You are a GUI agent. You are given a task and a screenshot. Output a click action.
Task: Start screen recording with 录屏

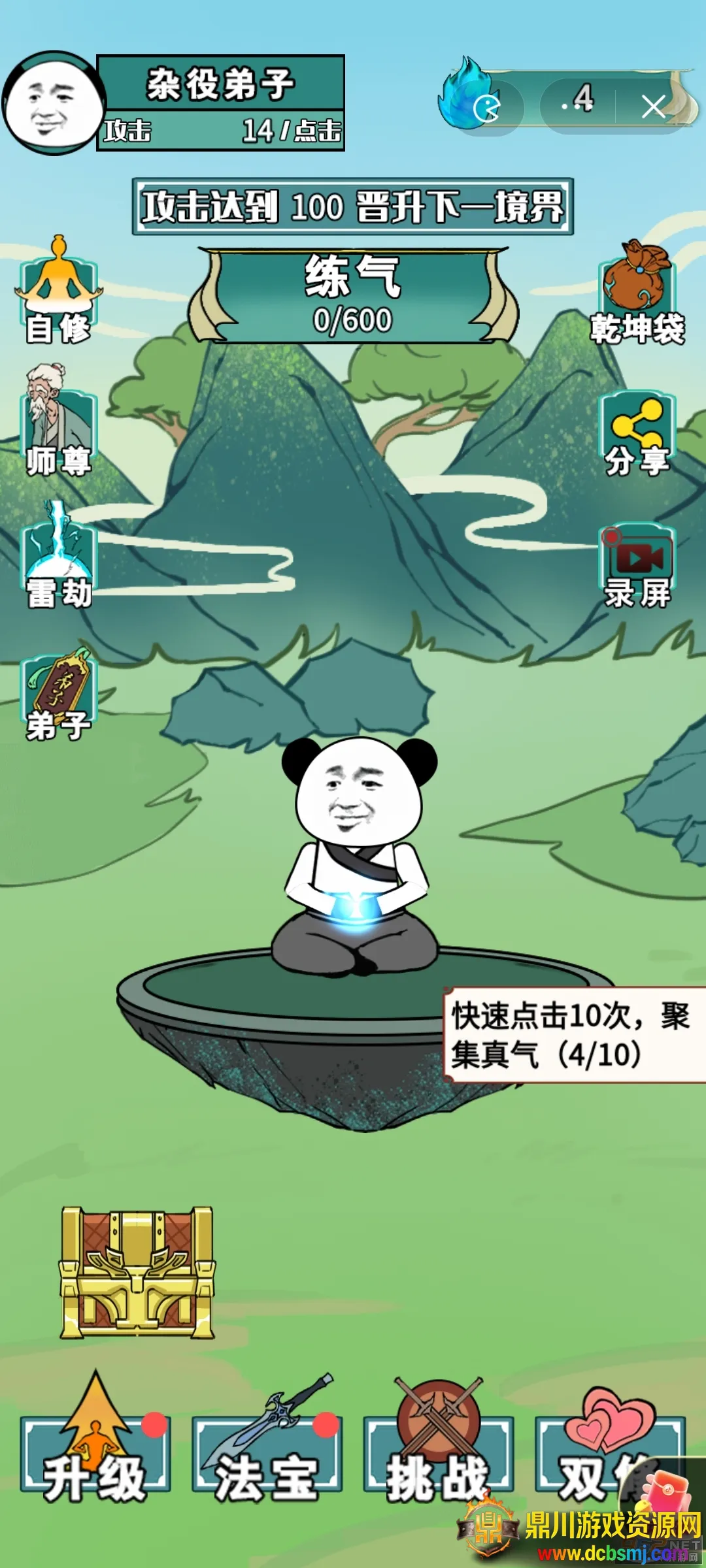(637, 566)
